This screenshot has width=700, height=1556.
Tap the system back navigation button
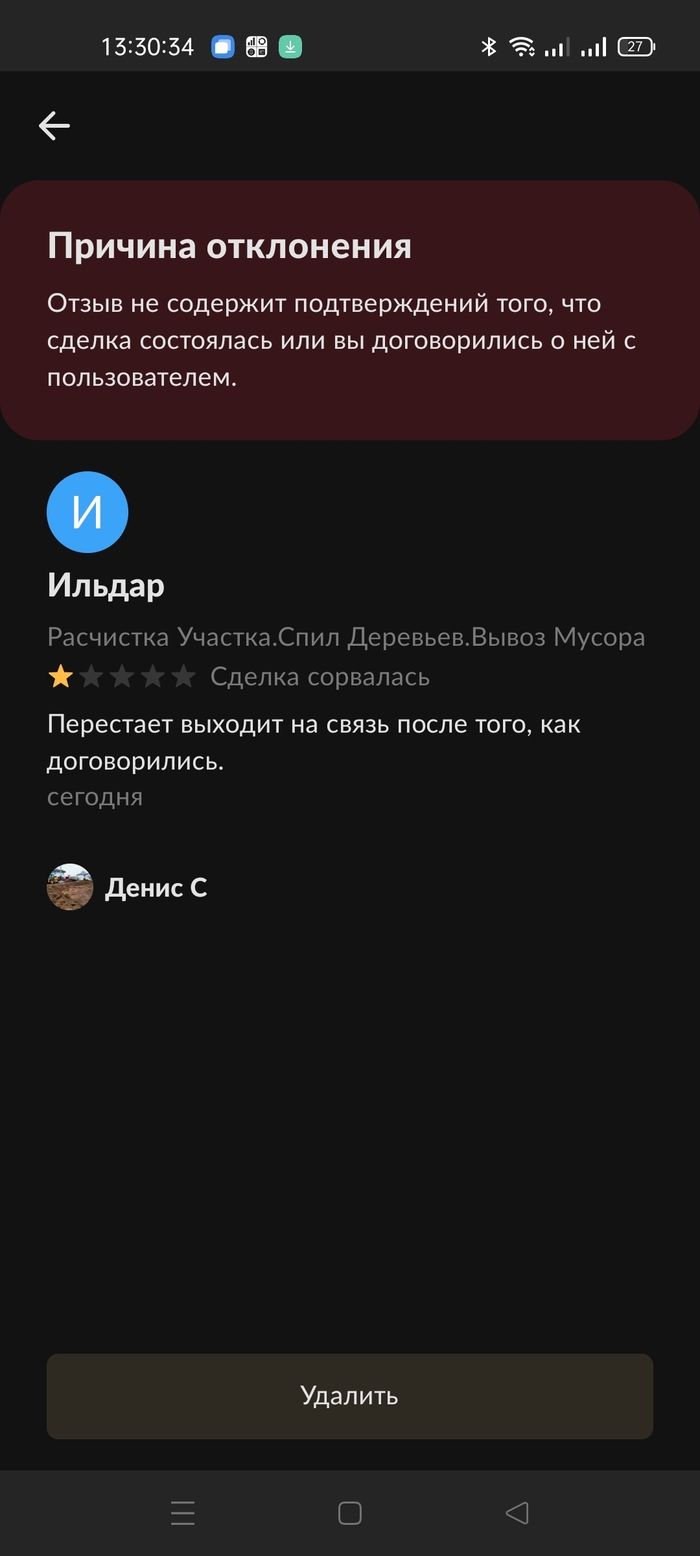(516, 1513)
